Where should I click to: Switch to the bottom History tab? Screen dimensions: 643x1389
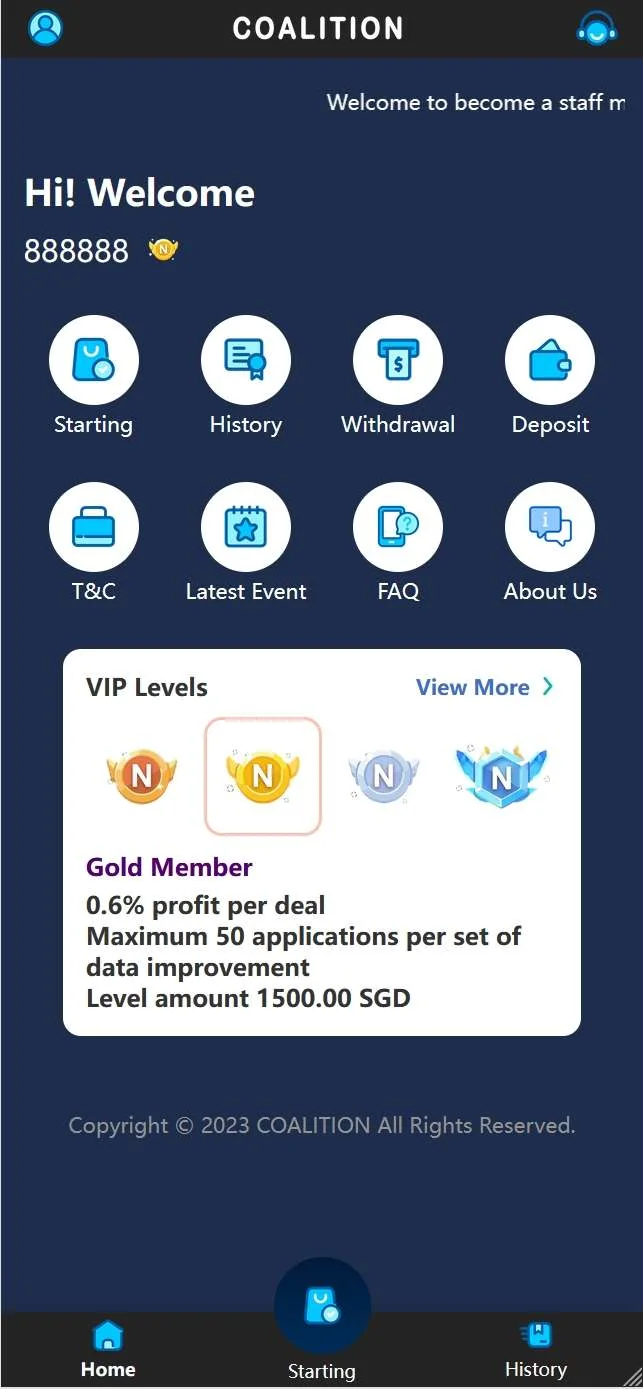(535, 1350)
